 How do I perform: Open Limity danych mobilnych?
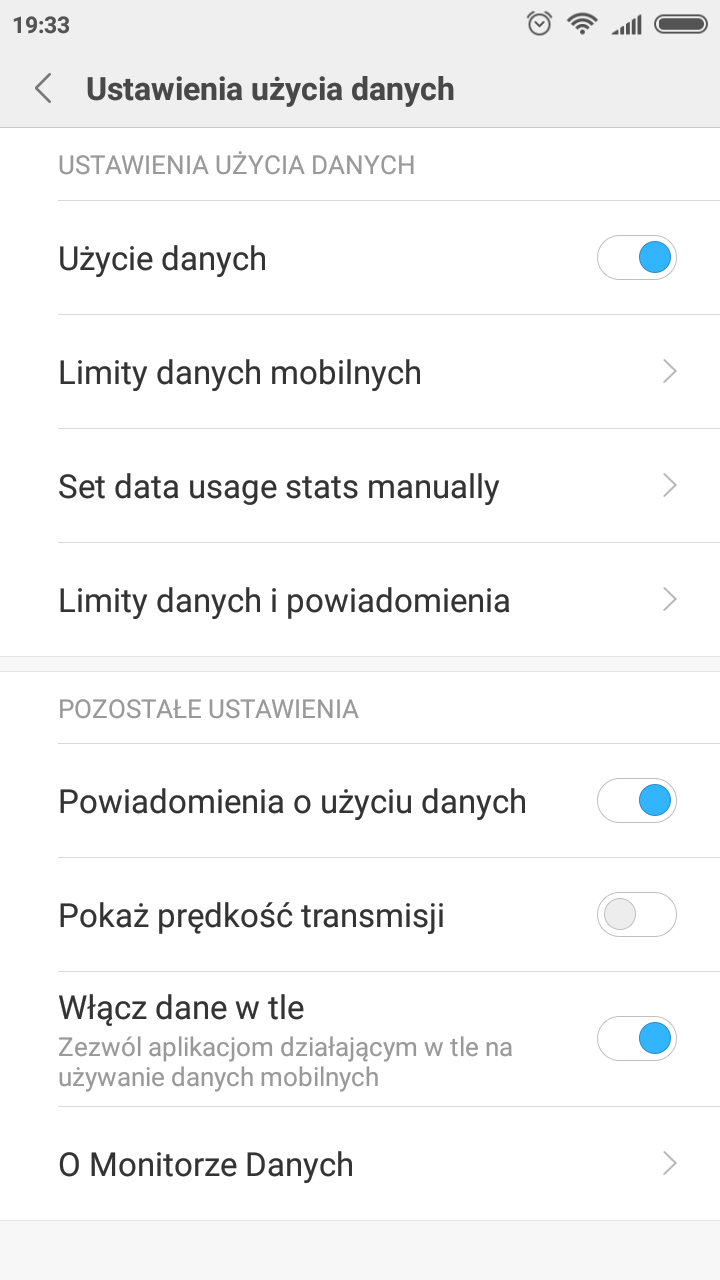[360, 373]
